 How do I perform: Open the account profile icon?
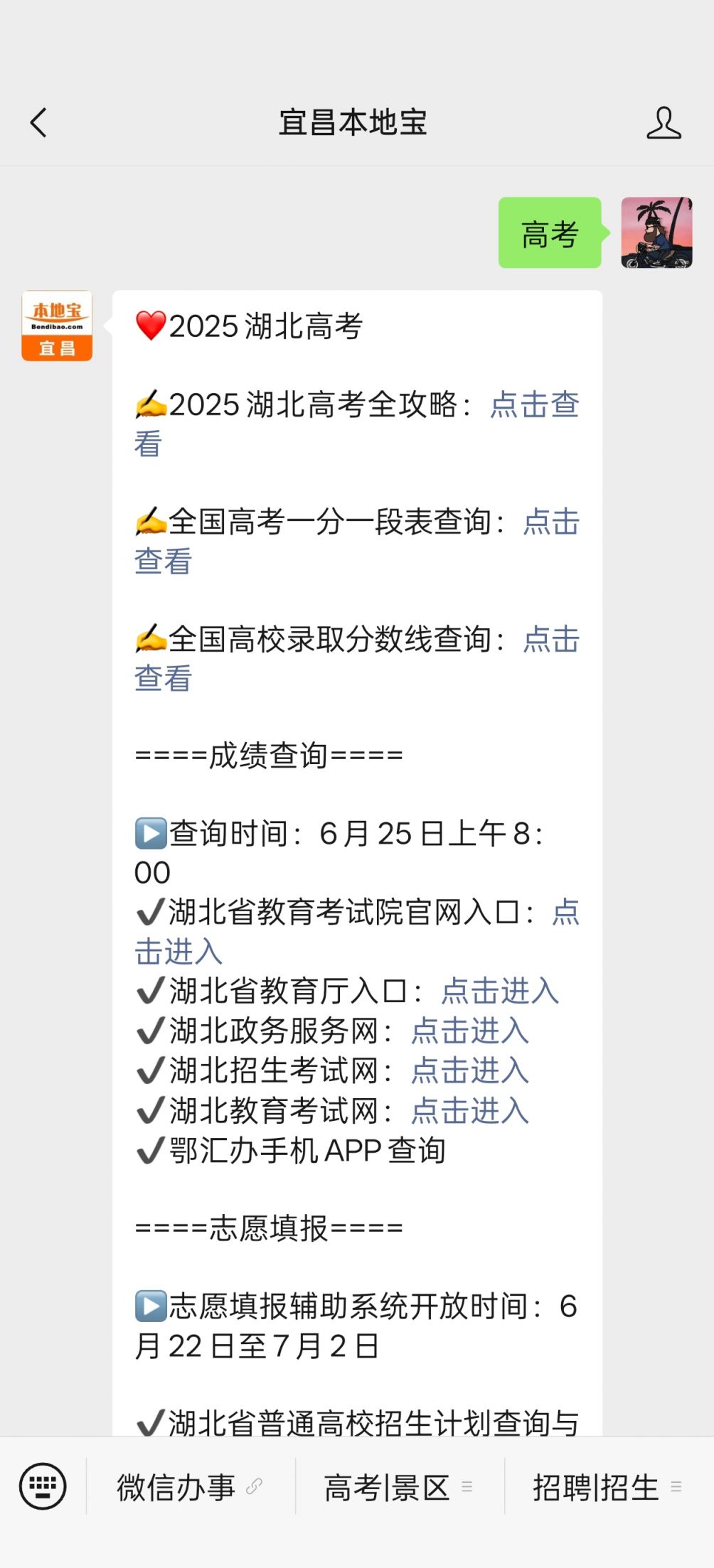click(x=664, y=122)
